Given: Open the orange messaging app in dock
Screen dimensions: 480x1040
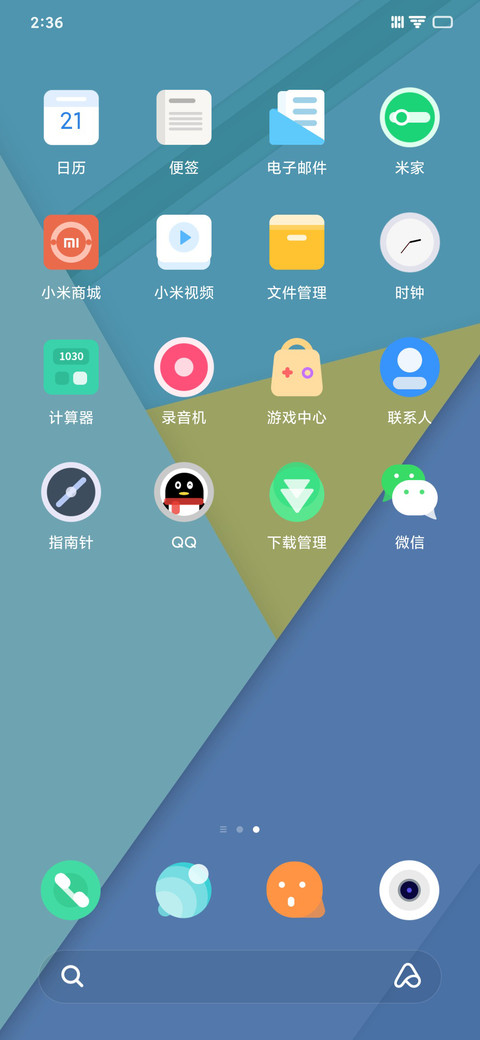Looking at the screenshot, I should coord(296,890).
